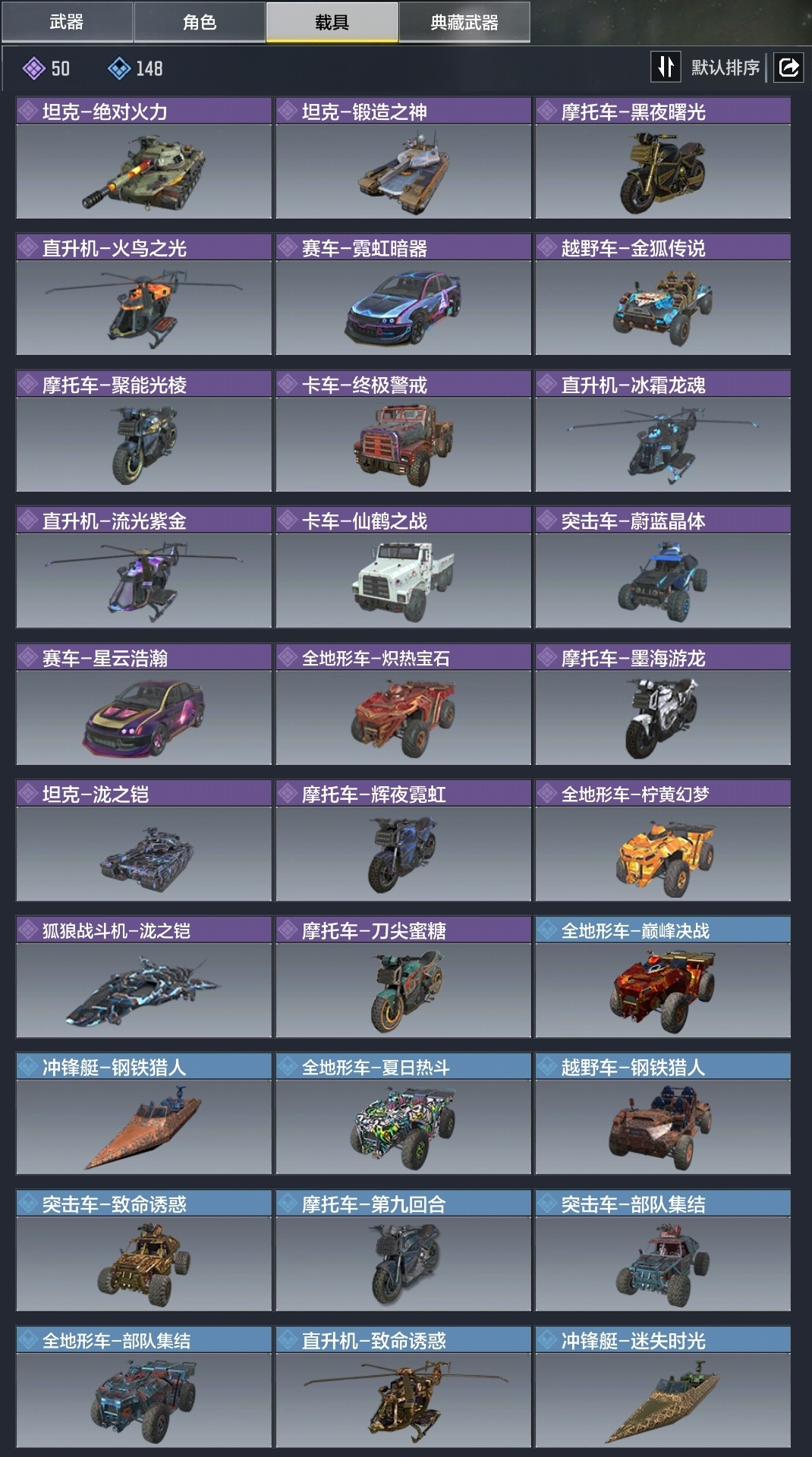Switch to the 角色 tab
The width and height of the screenshot is (812, 1457).
tap(200, 22)
